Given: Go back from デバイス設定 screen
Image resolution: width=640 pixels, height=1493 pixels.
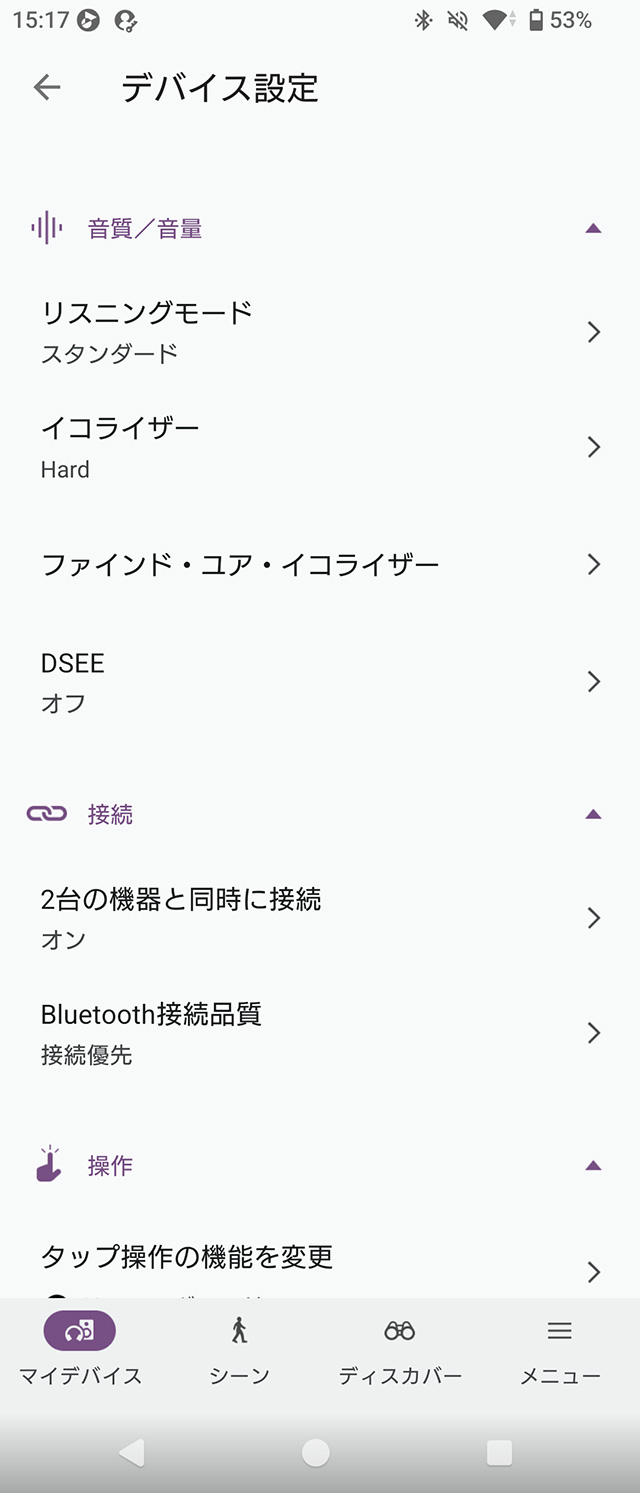Looking at the screenshot, I should point(47,88).
